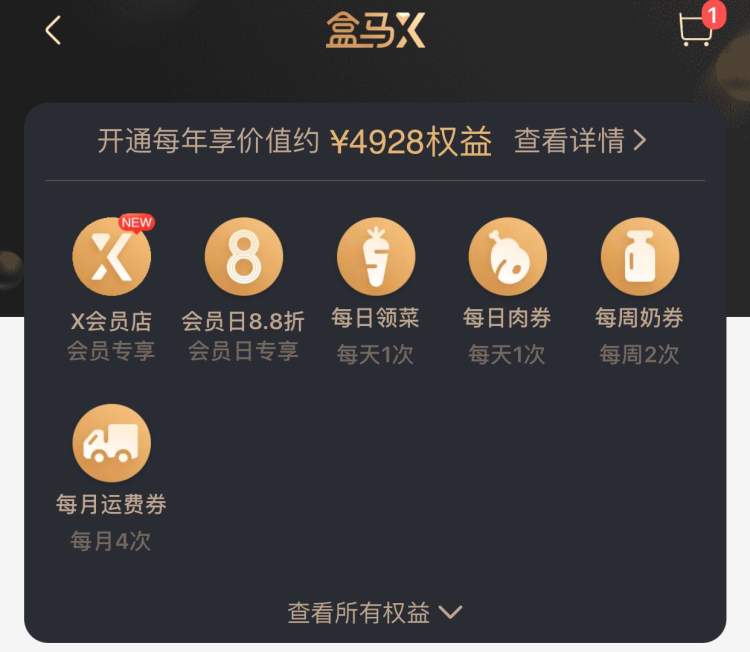750x652 pixels.
Task: Open the 每日肉券 benefit
Action: coord(507,259)
